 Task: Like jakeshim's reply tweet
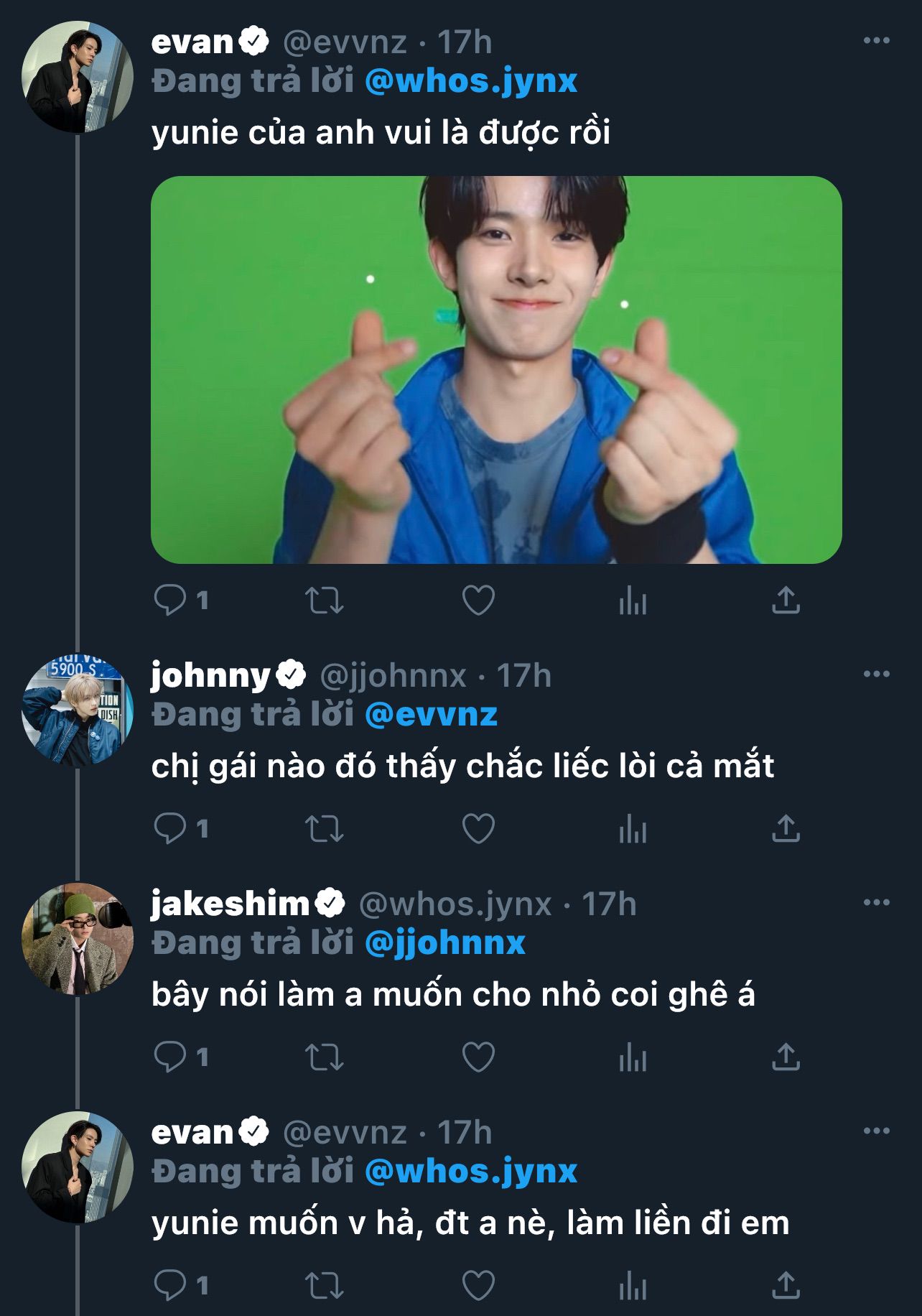pyautogui.click(x=478, y=1057)
